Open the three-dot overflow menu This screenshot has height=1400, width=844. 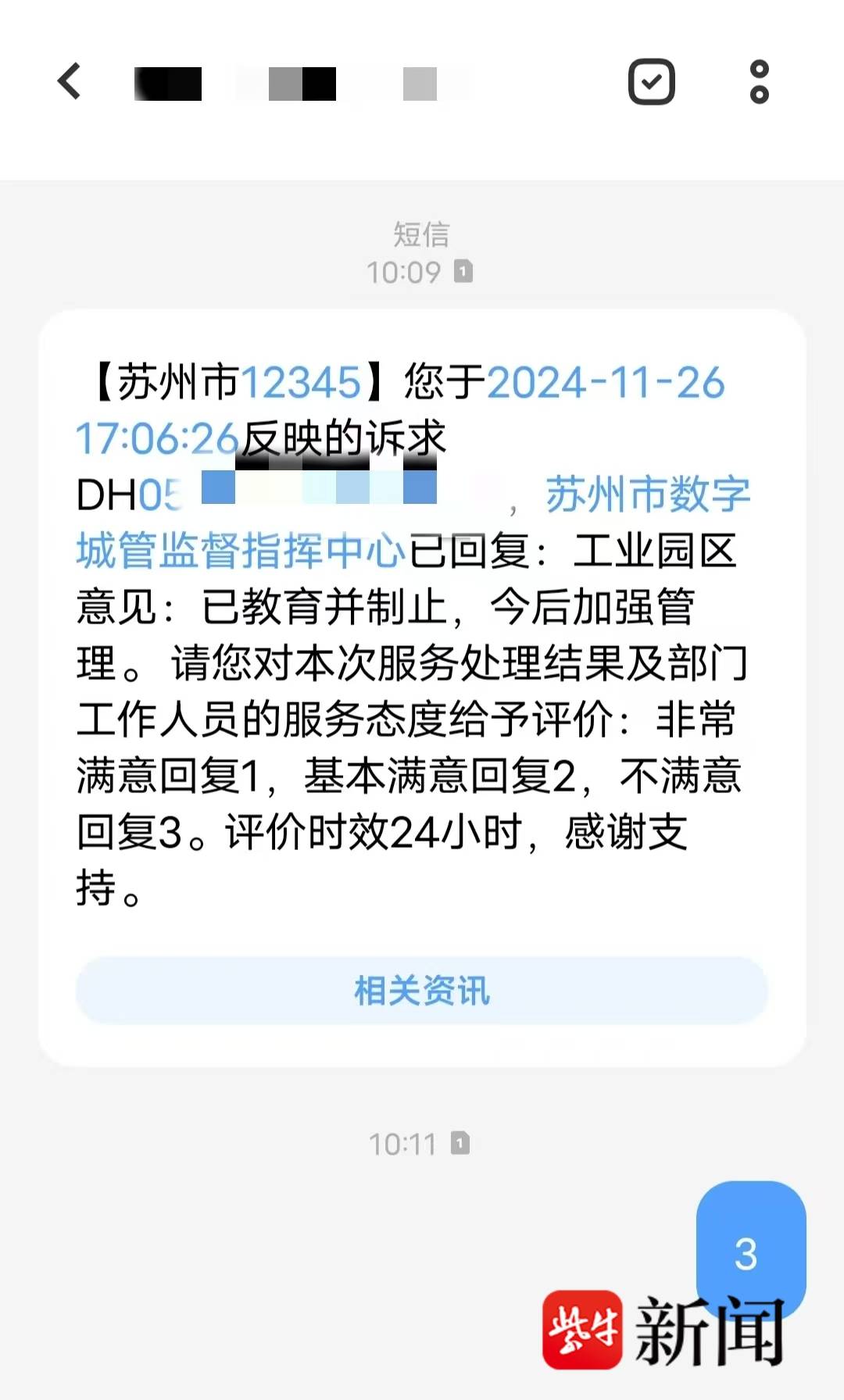[759, 81]
